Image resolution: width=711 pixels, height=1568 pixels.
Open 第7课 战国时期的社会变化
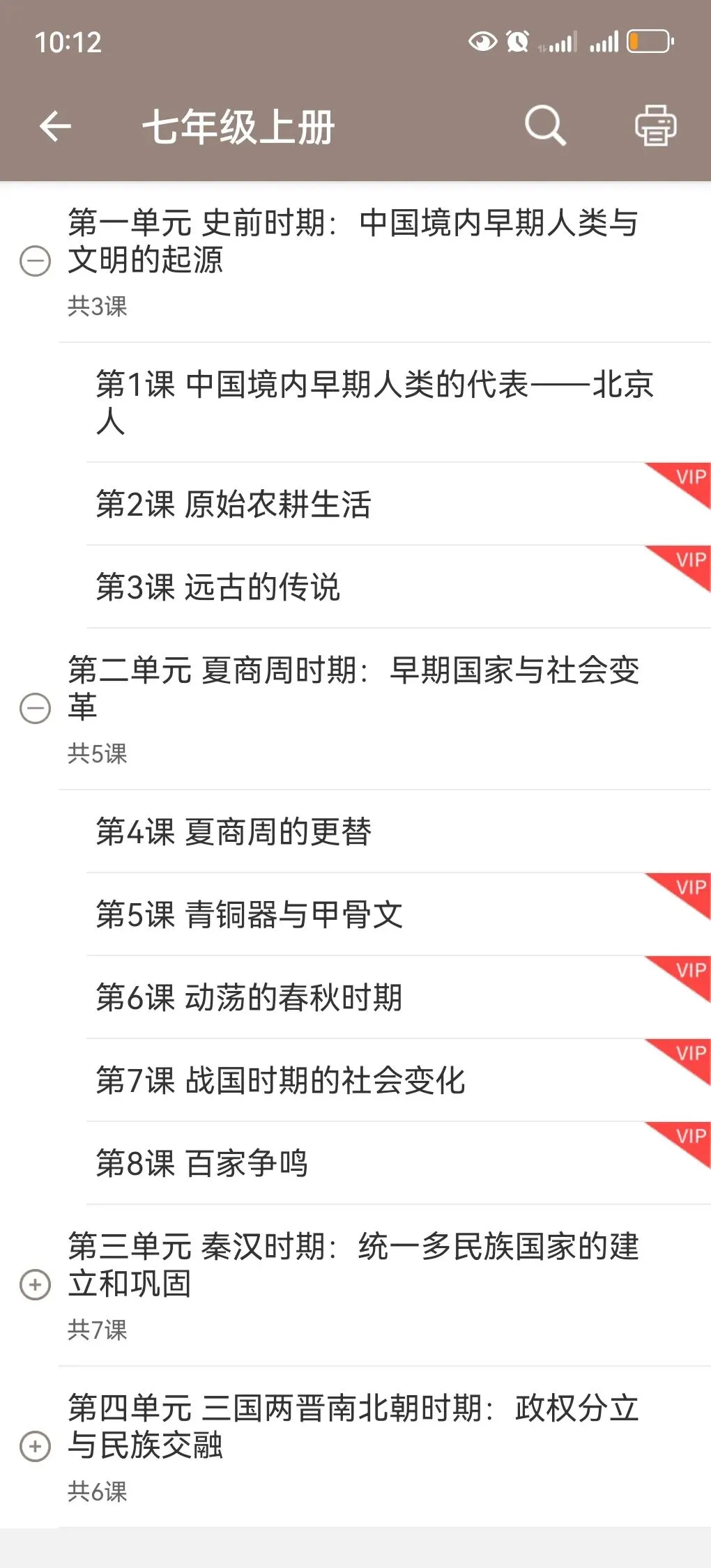(x=399, y=1080)
